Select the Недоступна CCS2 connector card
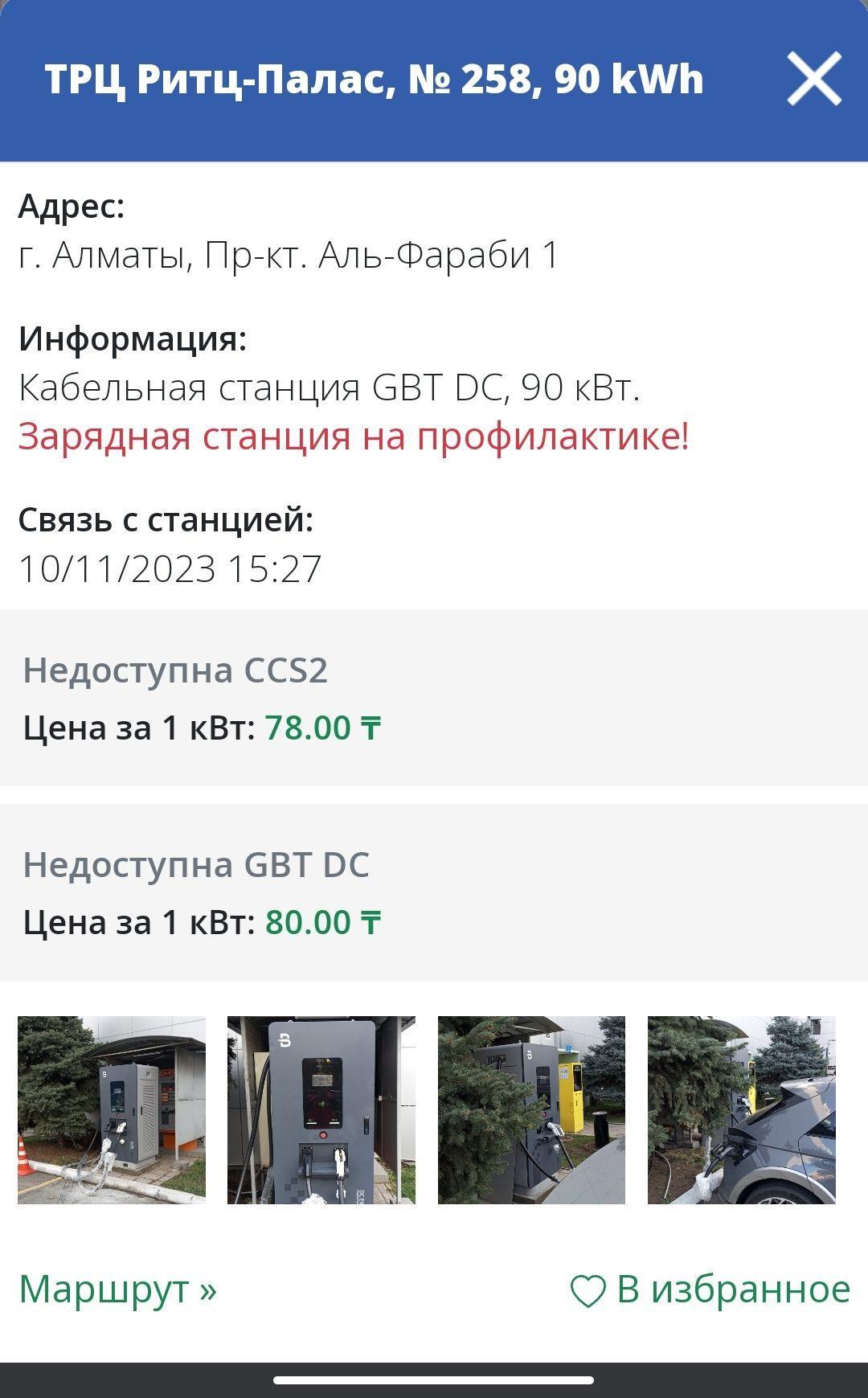 point(434,699)
